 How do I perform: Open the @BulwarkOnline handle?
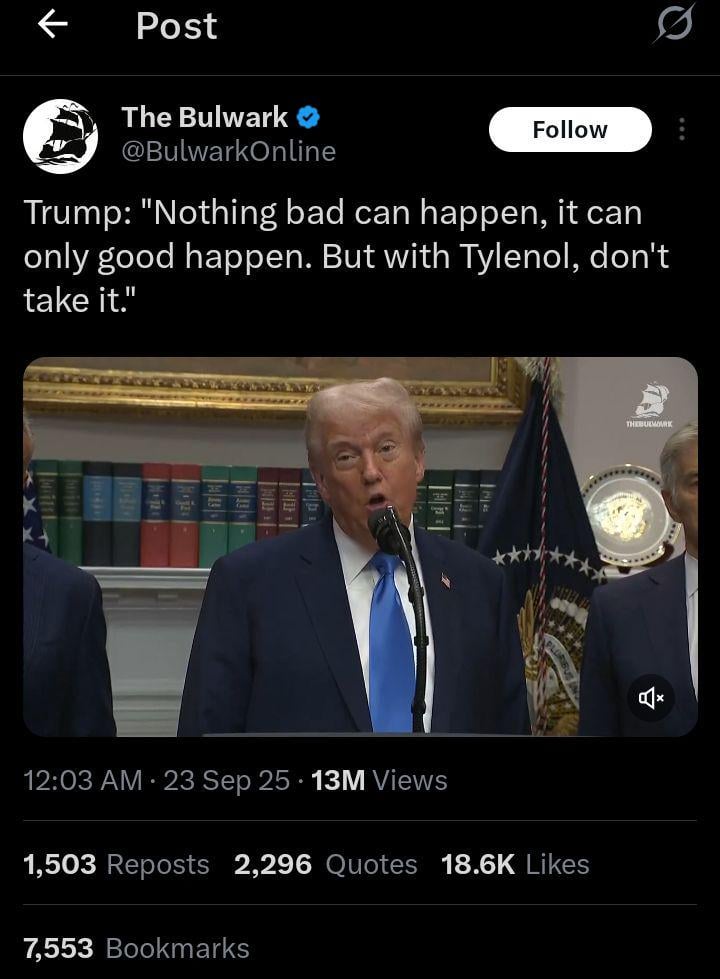pos(228,151)
